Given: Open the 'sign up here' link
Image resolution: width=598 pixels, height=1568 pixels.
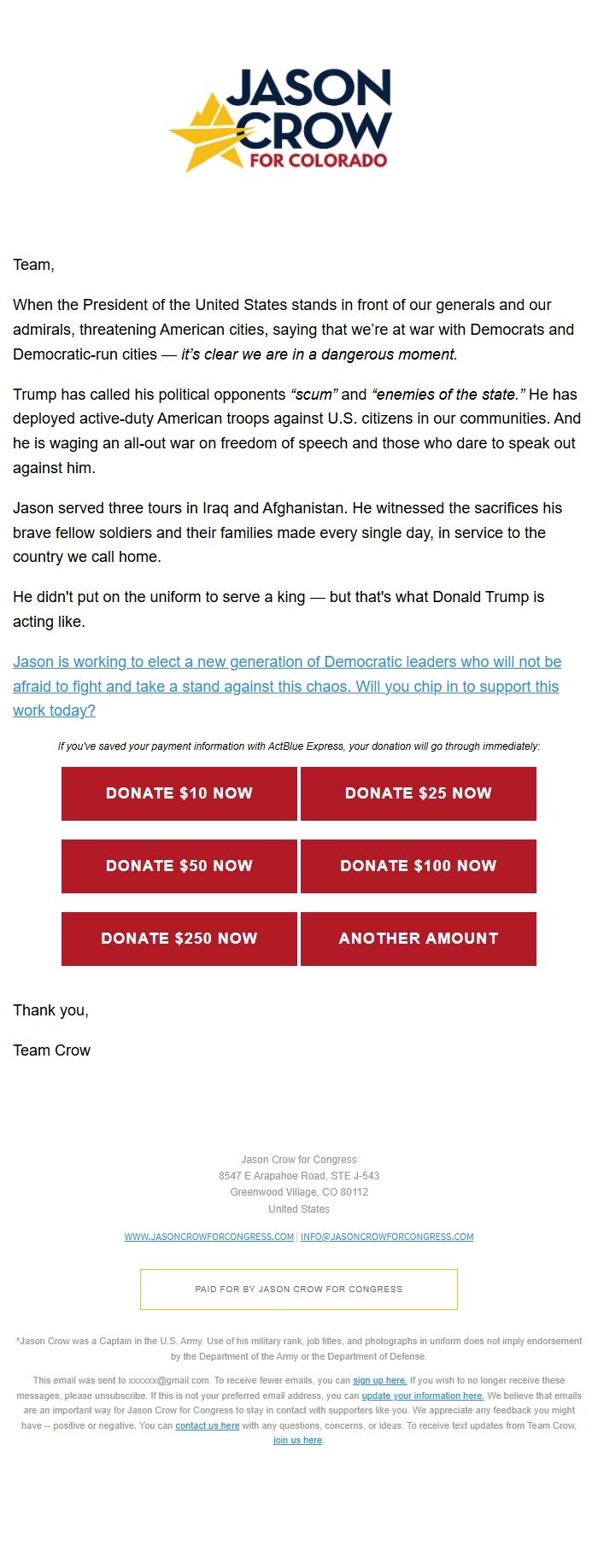Looking at the screenshot, I should pos(379,1380).
